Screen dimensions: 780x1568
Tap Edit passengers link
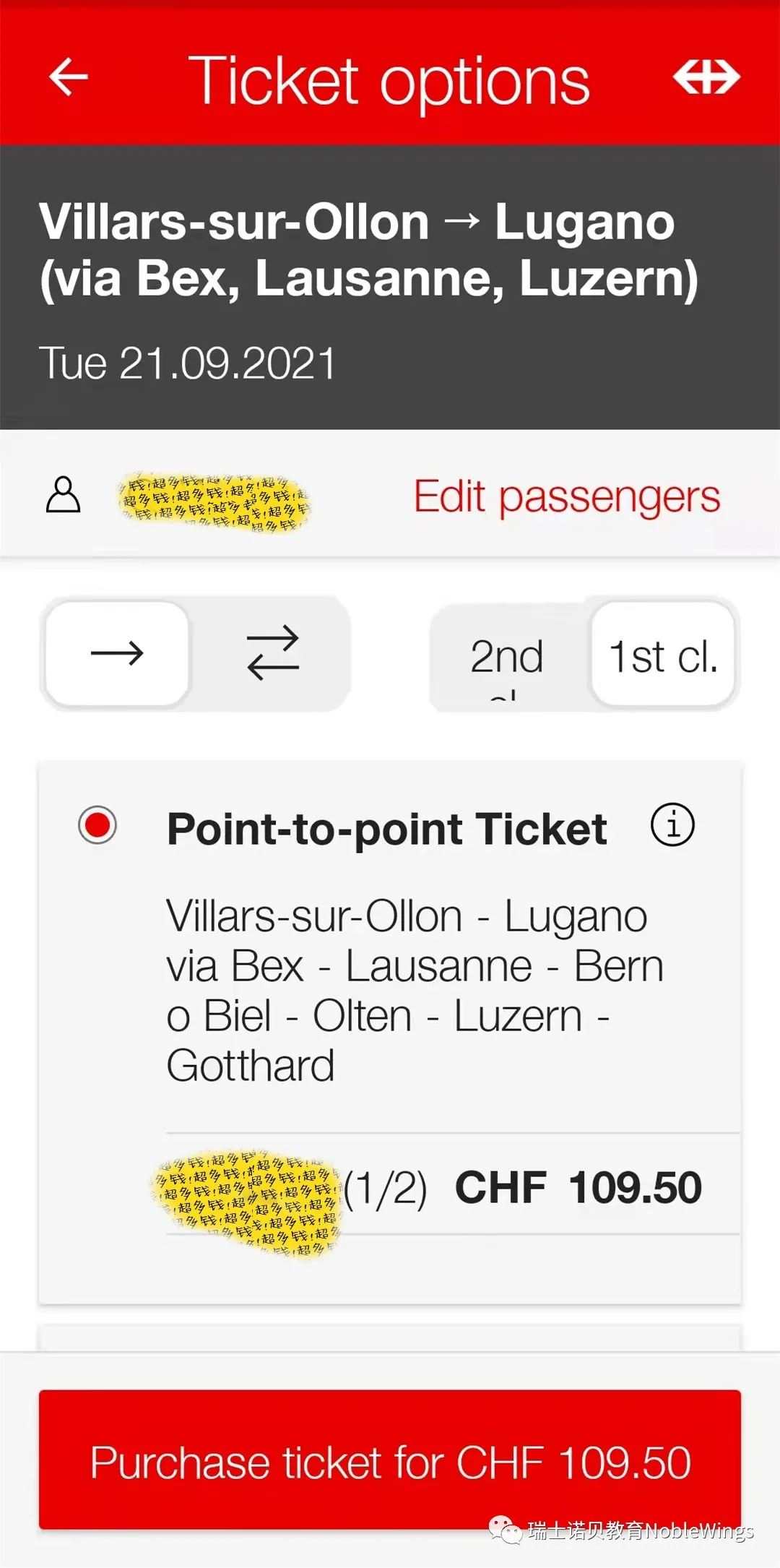coord(567,497)
